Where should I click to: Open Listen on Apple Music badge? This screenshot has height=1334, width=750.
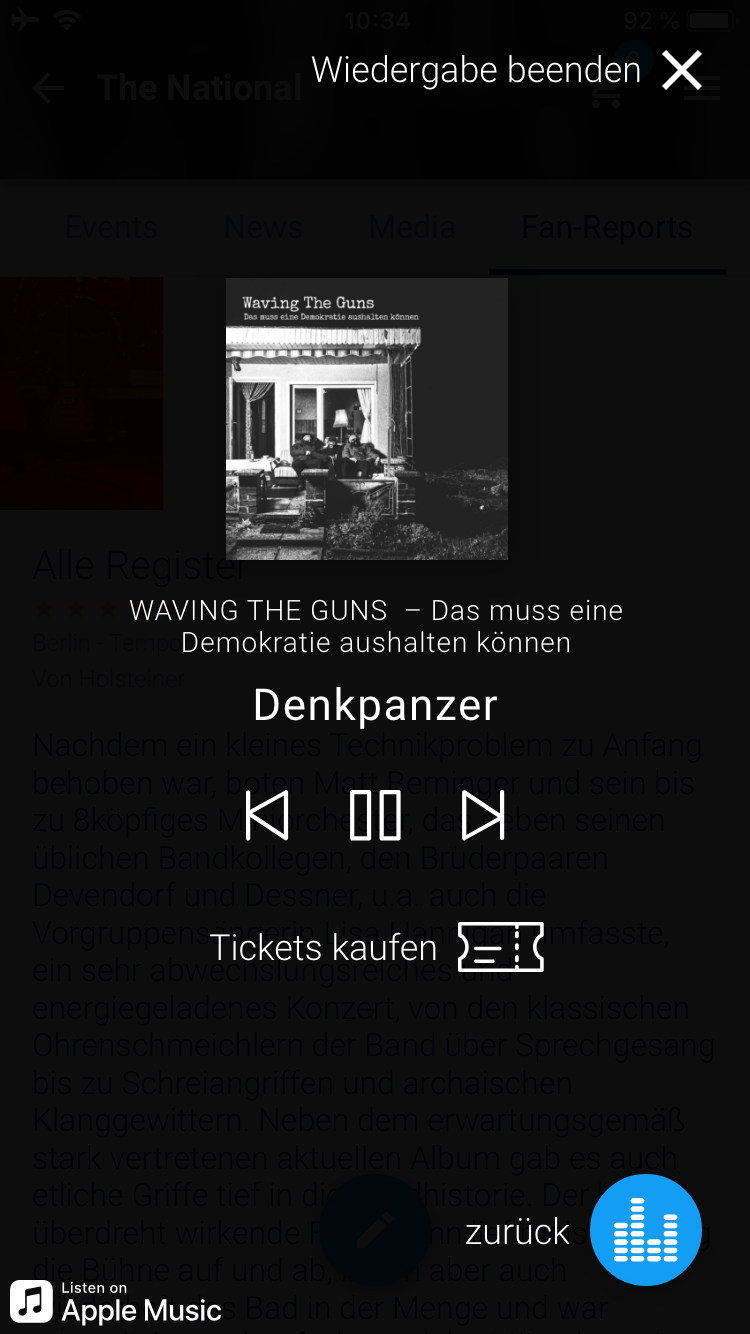[117, 1301]
